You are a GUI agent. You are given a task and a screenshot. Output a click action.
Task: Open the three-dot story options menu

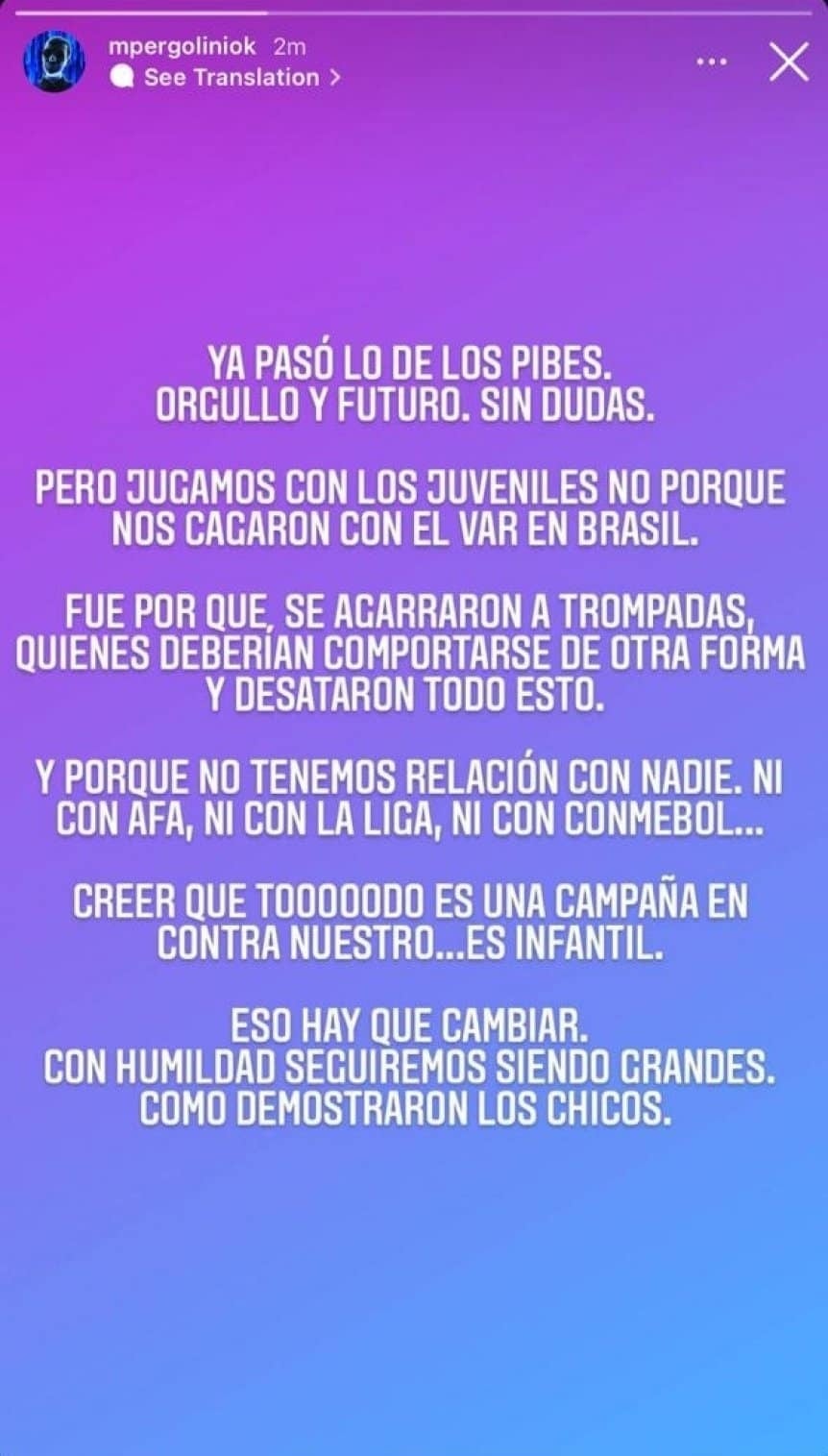click(x=711, y=62)
